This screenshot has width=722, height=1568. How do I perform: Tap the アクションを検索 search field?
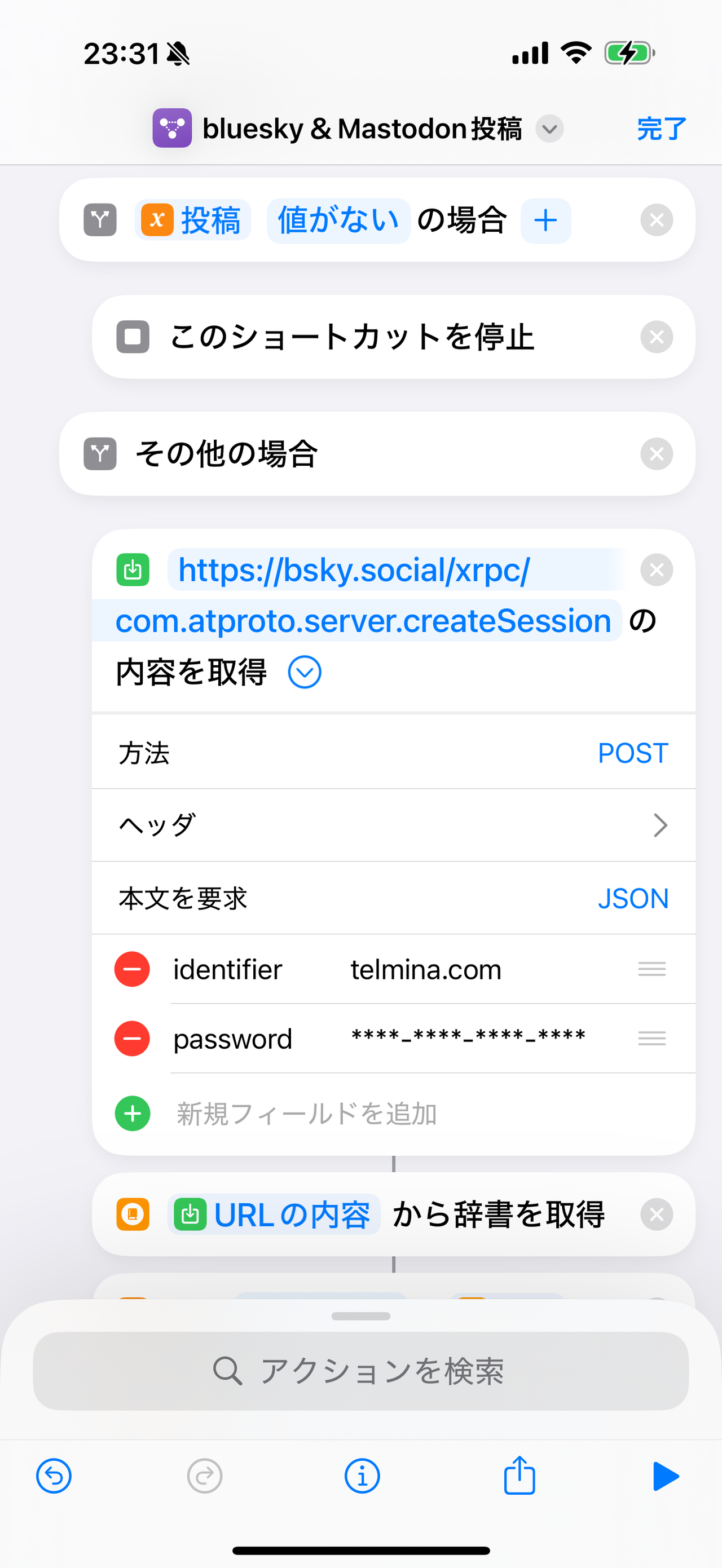click(361, 1372)
